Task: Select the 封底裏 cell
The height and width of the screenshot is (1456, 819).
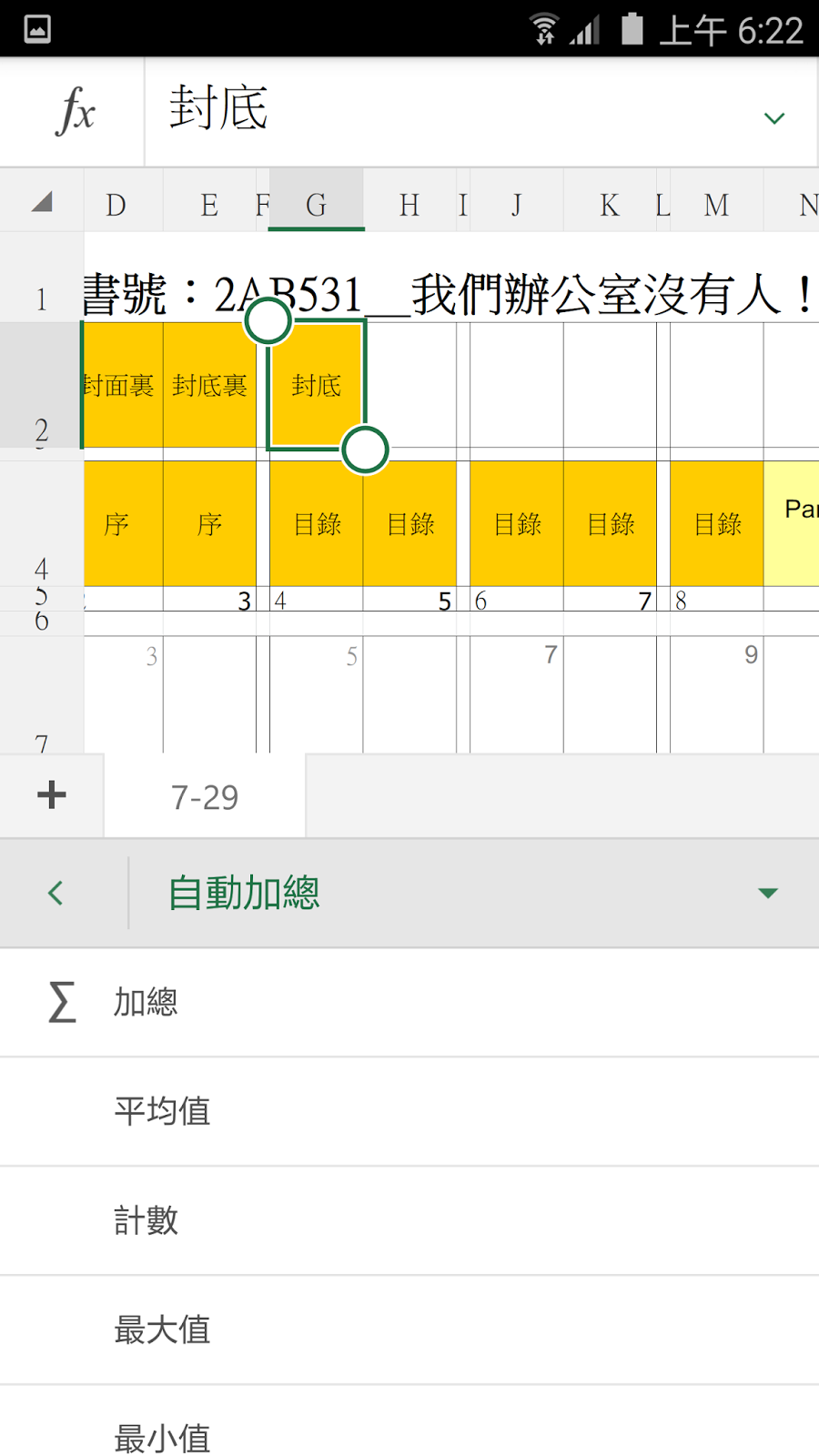Action: 209,386
